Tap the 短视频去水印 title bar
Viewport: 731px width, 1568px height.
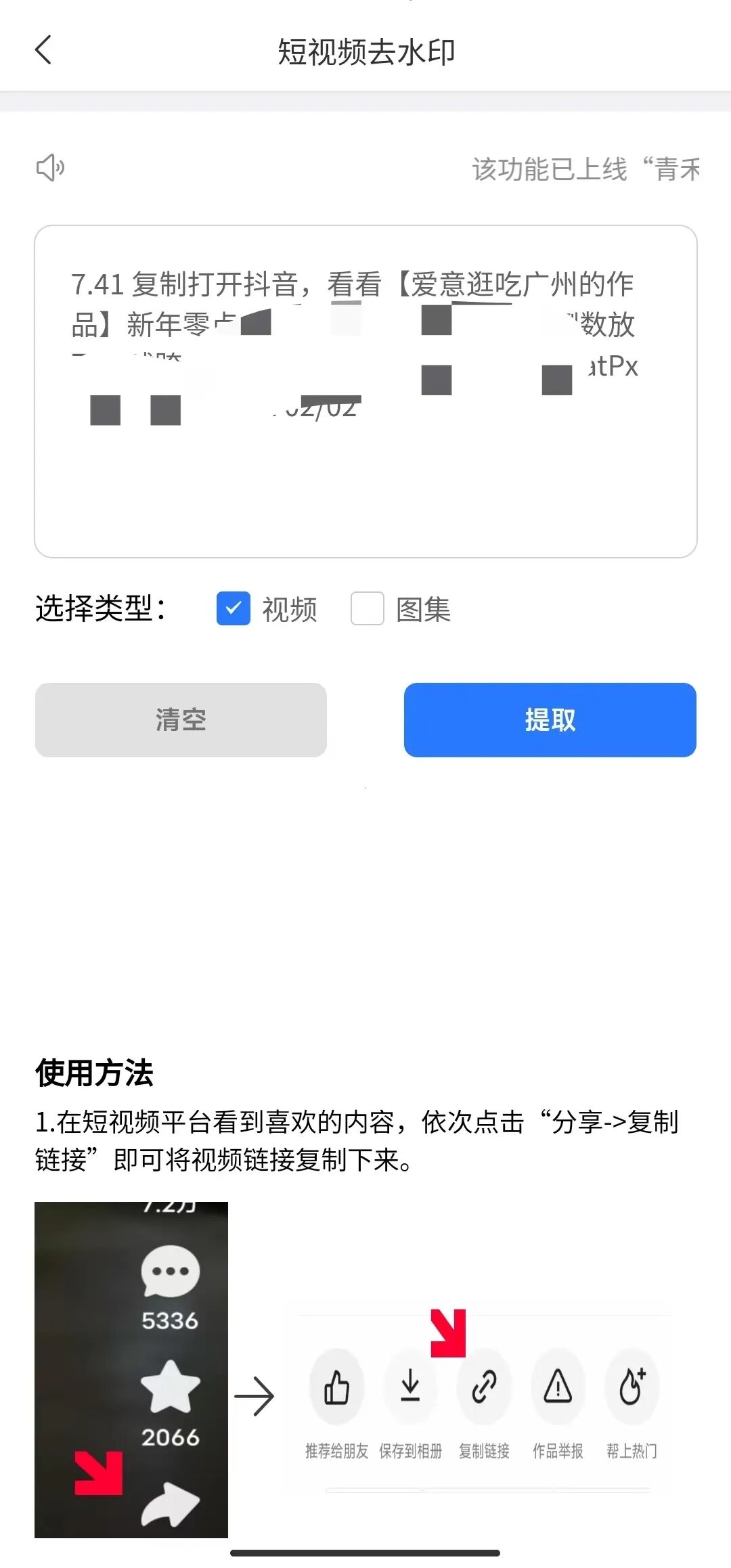coord(365,51)
